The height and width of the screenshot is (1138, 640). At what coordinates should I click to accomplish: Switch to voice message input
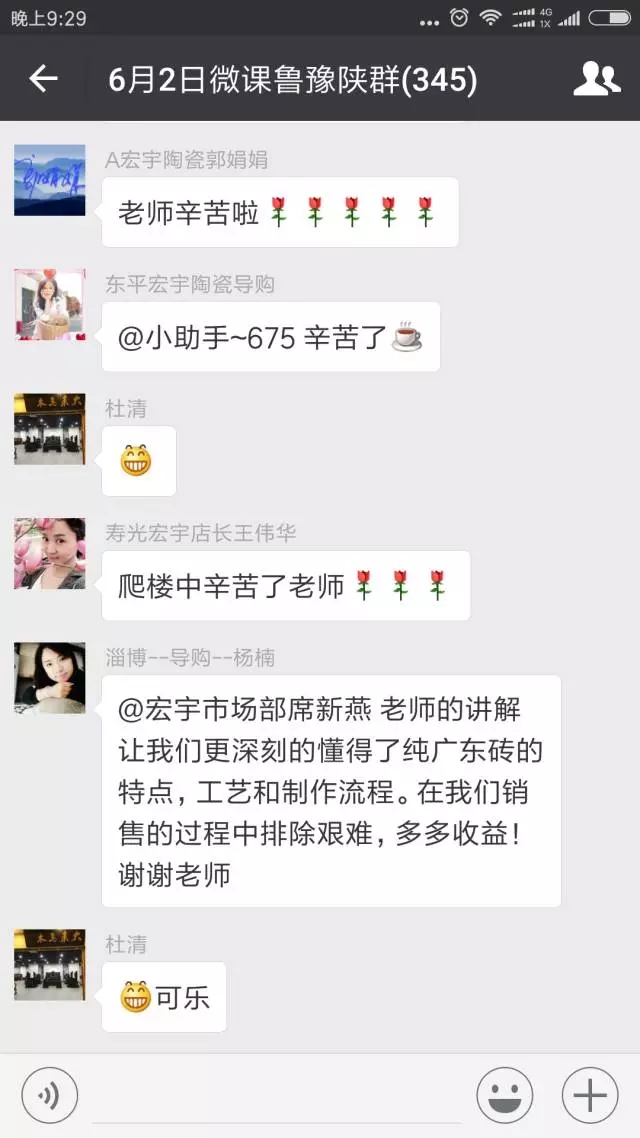[x=50, y=1096]
